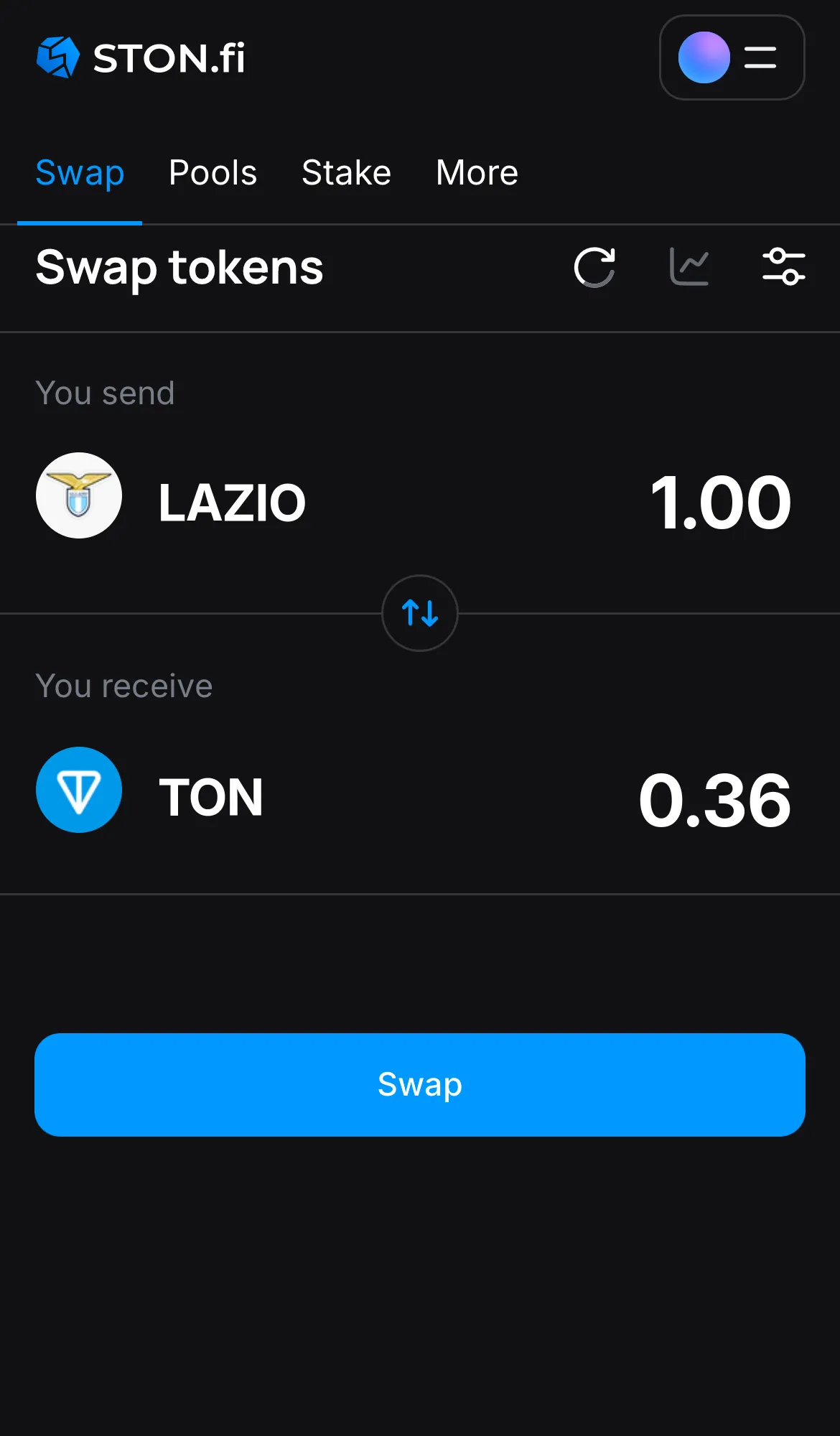Screen dimensions: 840x1436
Task: Toggle the chart panel visibility
Action: [x=689, y=267]
